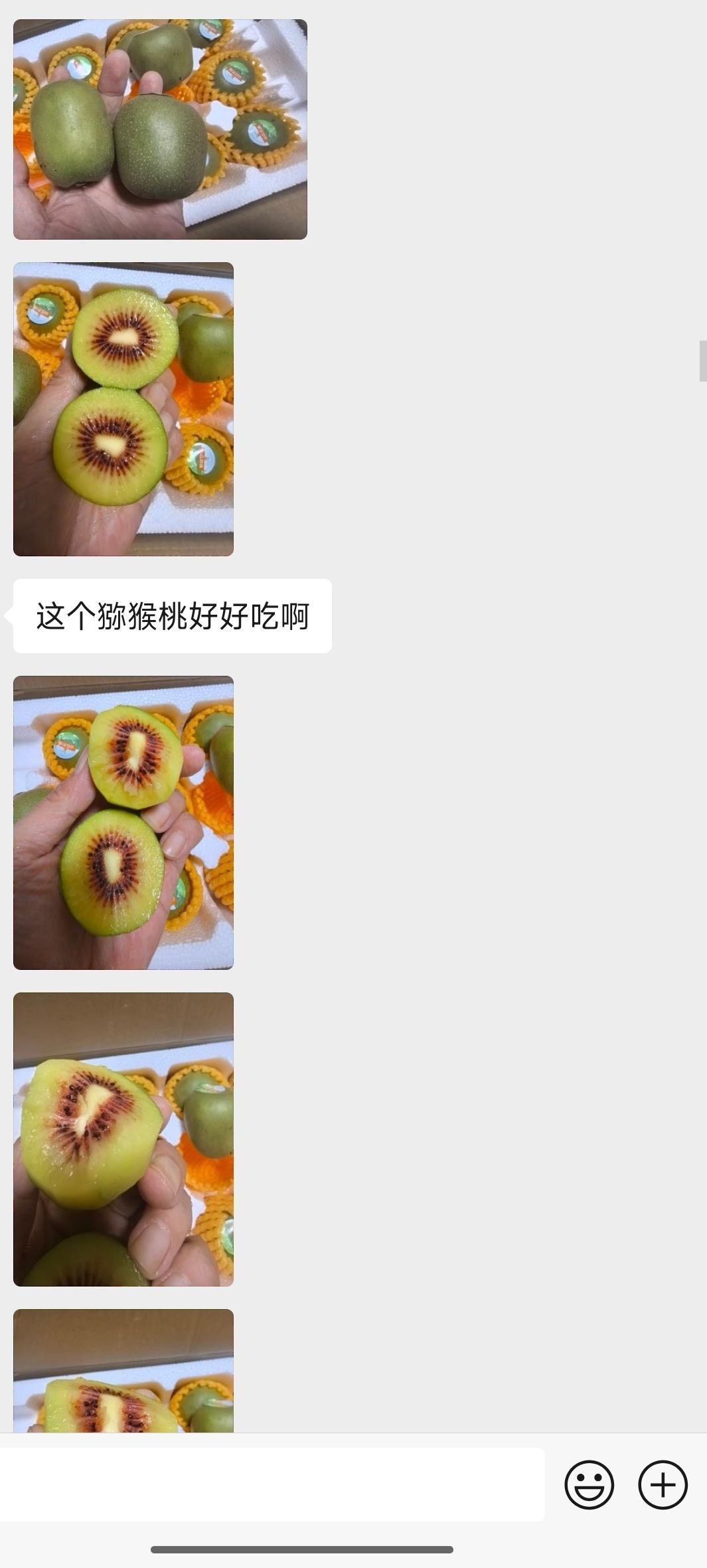Image resolution: width=707 pixels, height=1568 pixels.
Task: Open first cut kiwi photo above the text message
Action: [123, 409]
